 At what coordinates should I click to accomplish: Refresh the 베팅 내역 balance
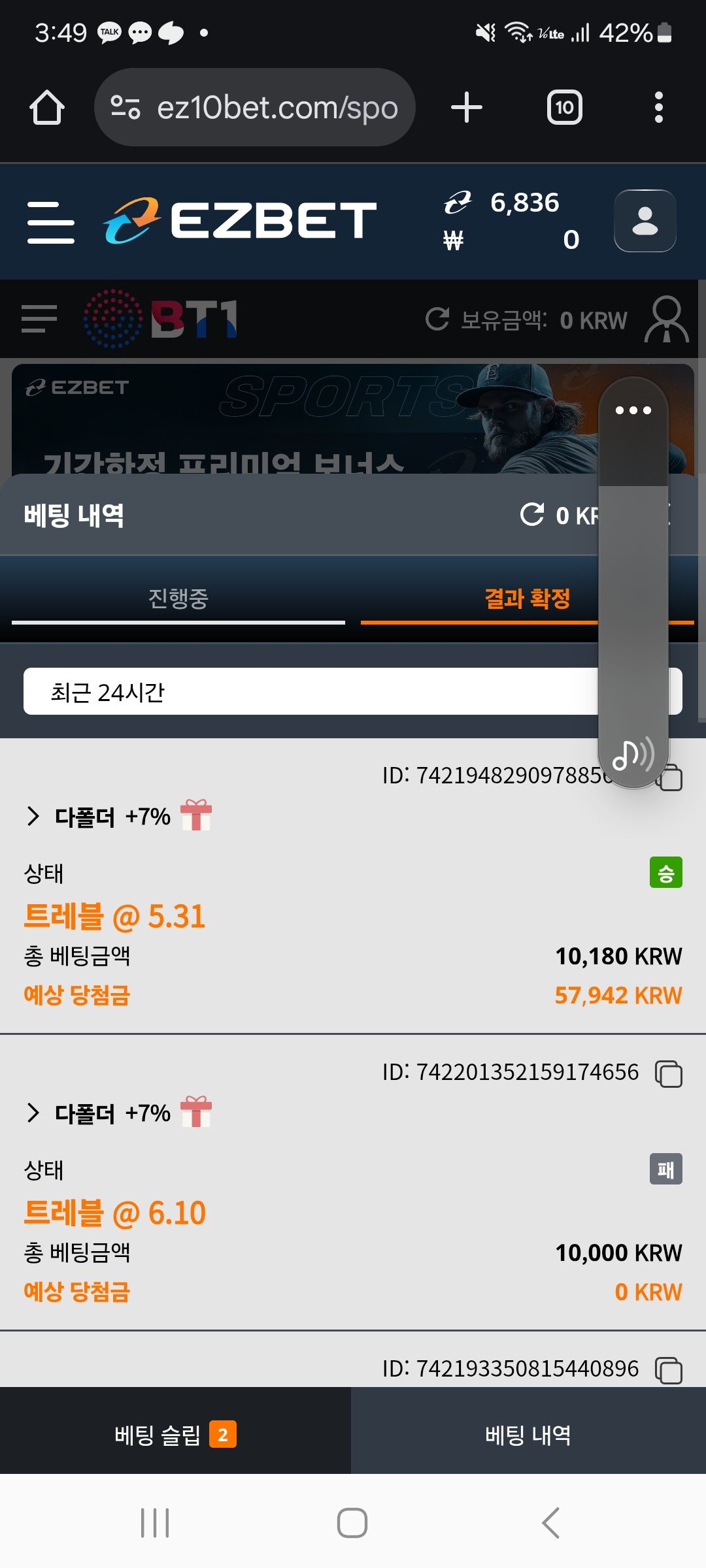(x=532, y=515)
